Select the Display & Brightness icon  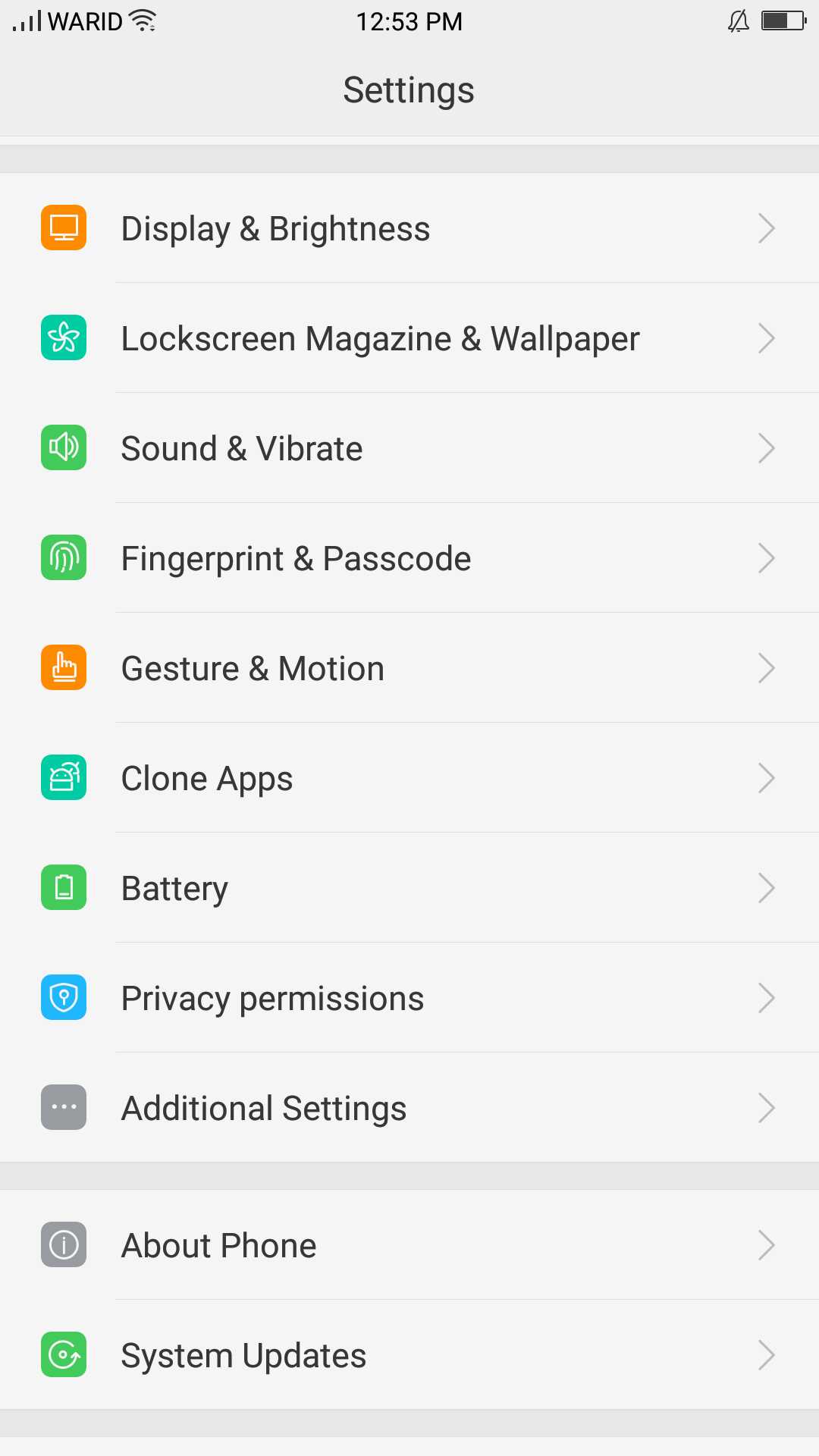[63, 227]
